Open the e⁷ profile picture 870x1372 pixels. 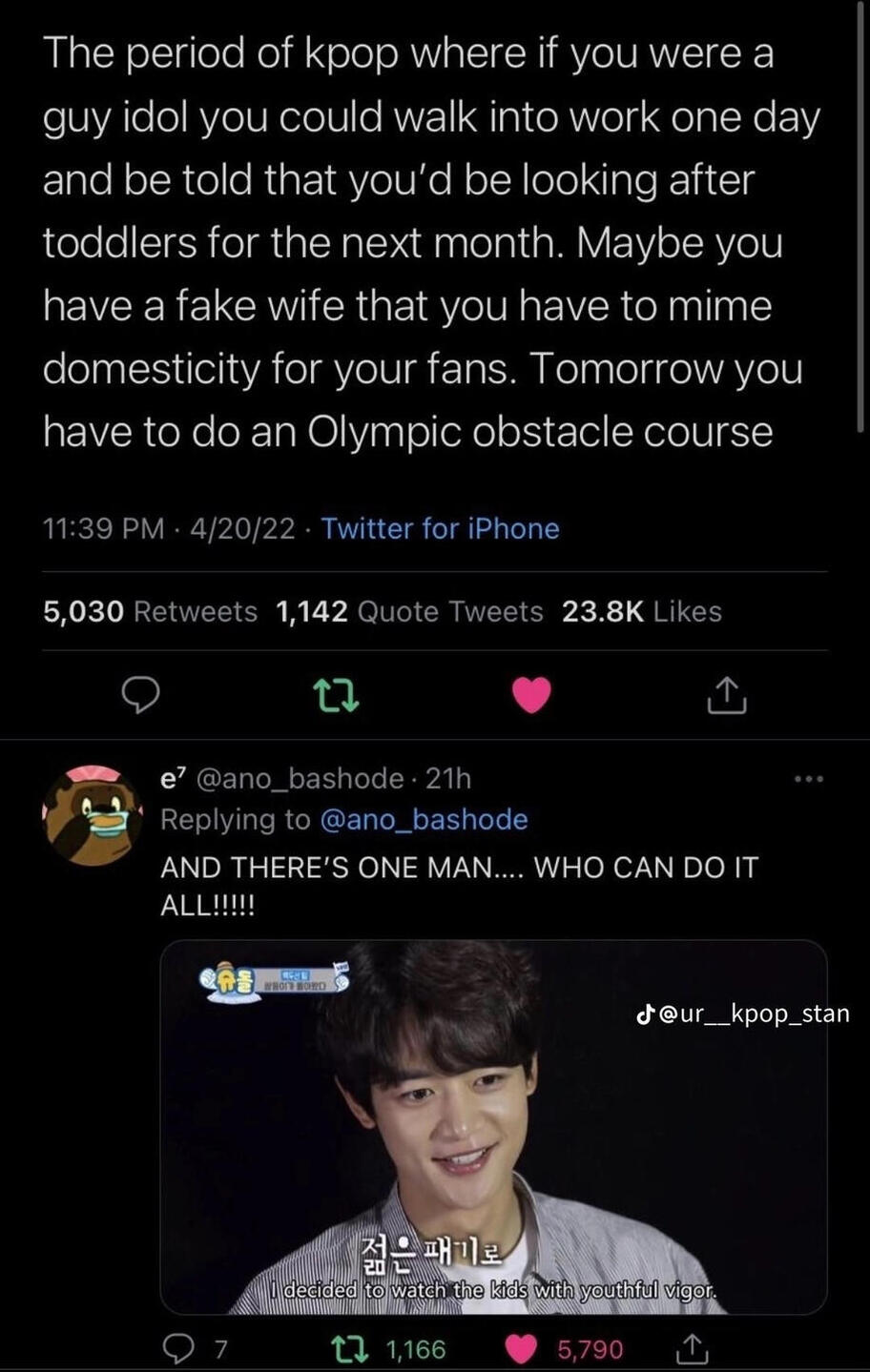(x=93, y=816)
